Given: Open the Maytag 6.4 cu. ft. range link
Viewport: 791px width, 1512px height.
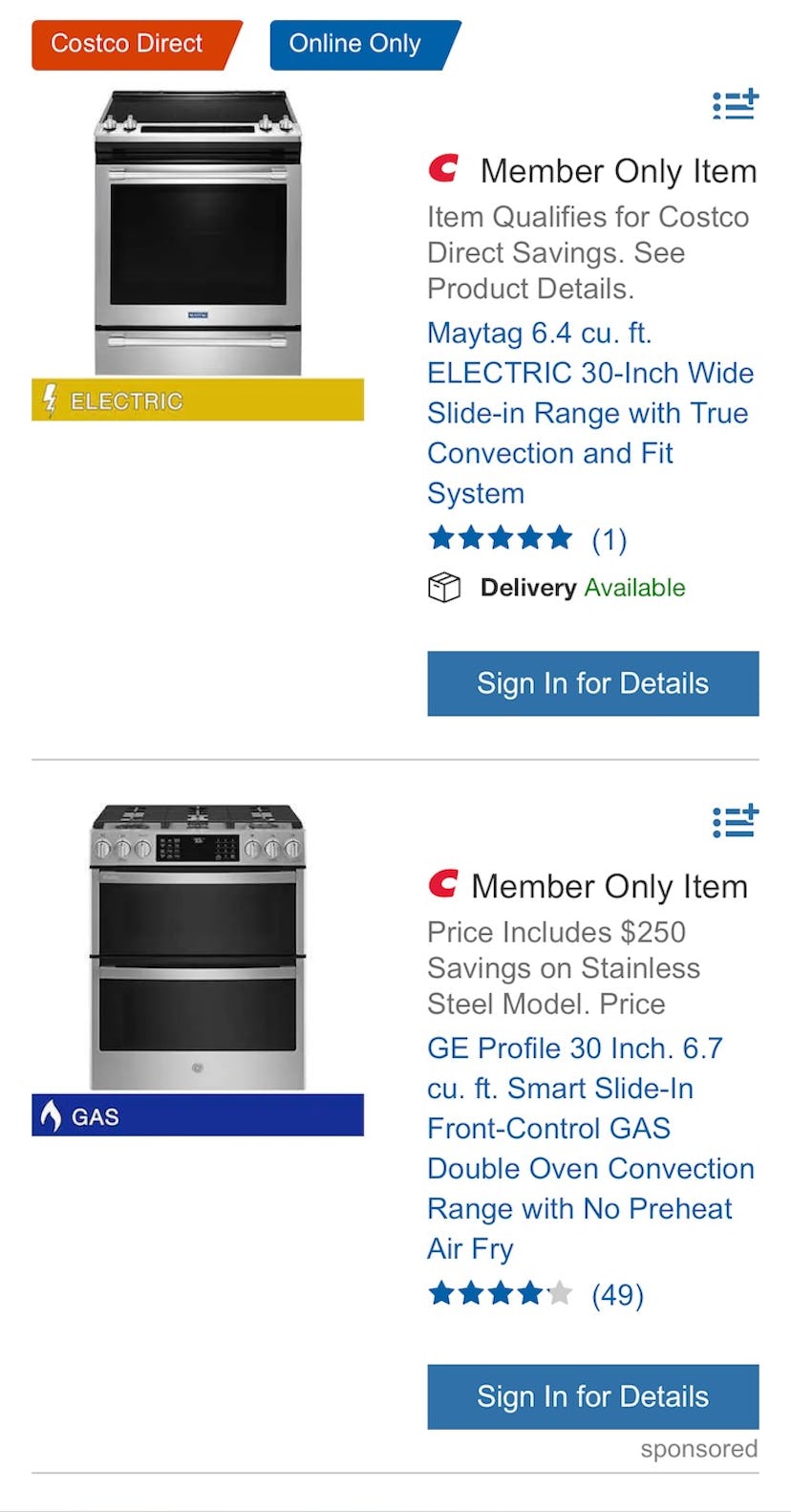Looking at the screenshot, I should (589, 413).
